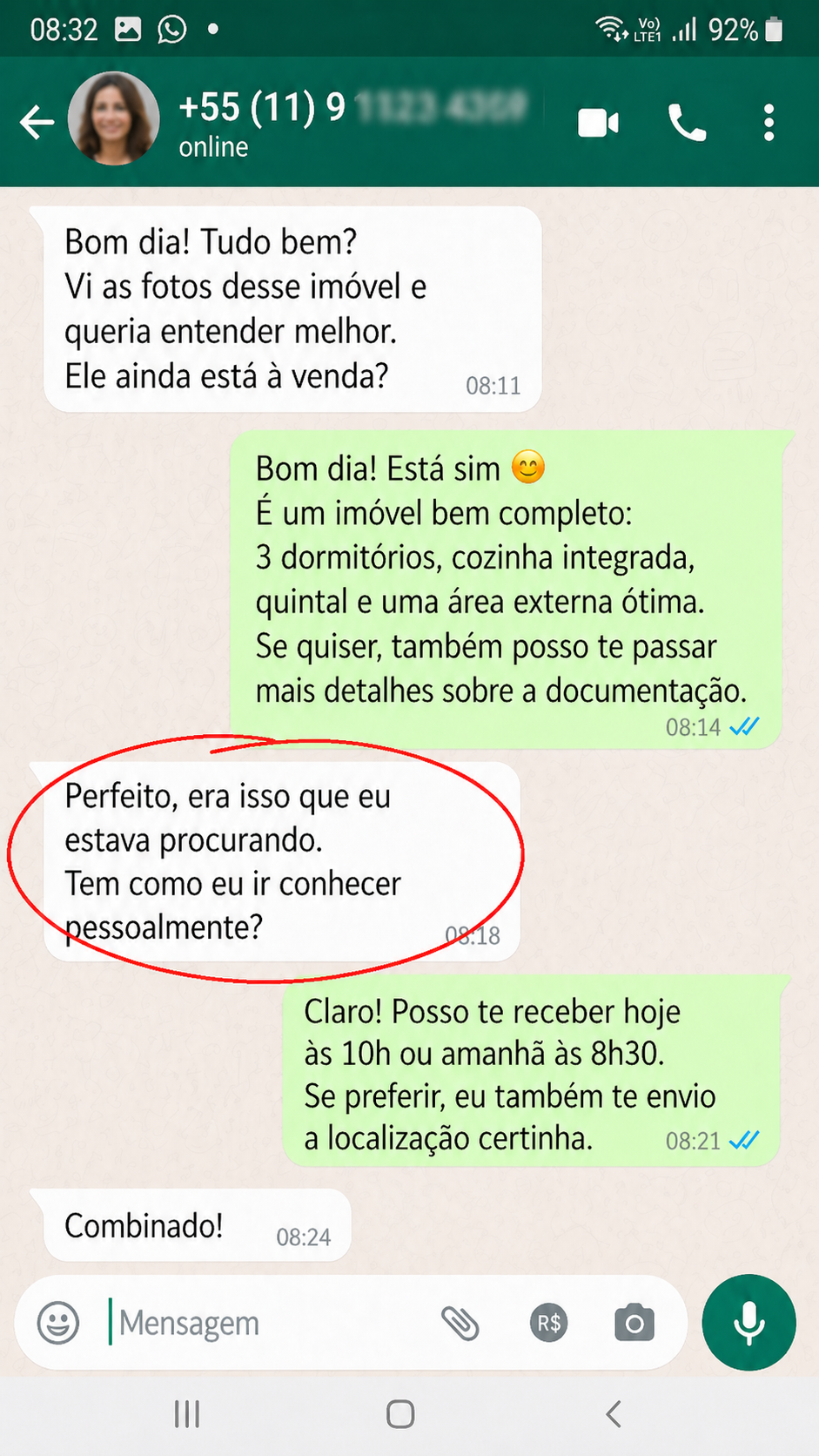Tap the microphone to record voice message
Screen dimensions: 819x1456
749,1322
